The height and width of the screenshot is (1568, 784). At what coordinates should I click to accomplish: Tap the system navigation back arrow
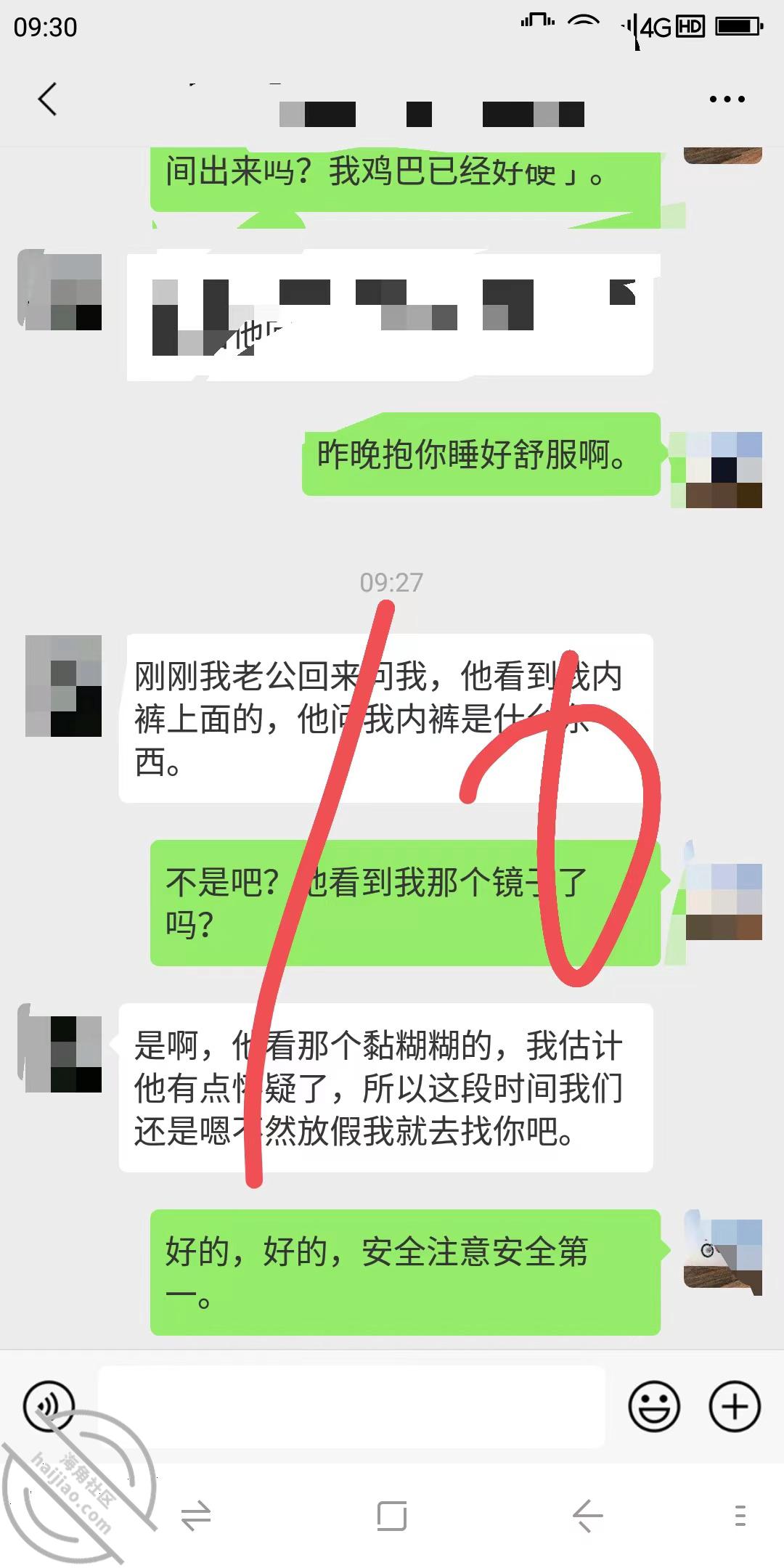pos(587,1516)
